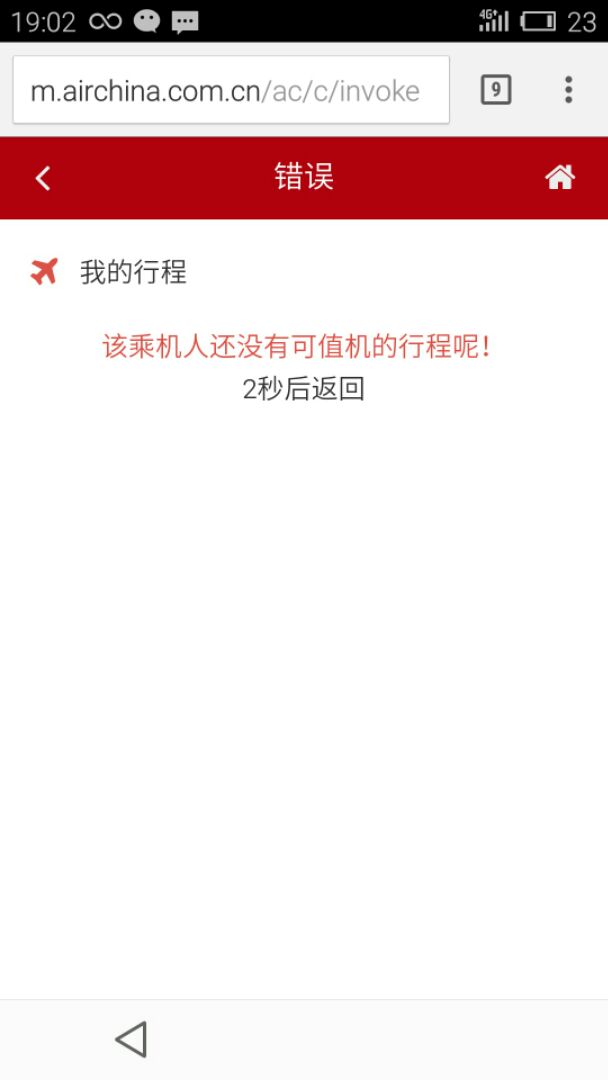Tap the browser address bar
The image size is (608, 1080).
231,90
